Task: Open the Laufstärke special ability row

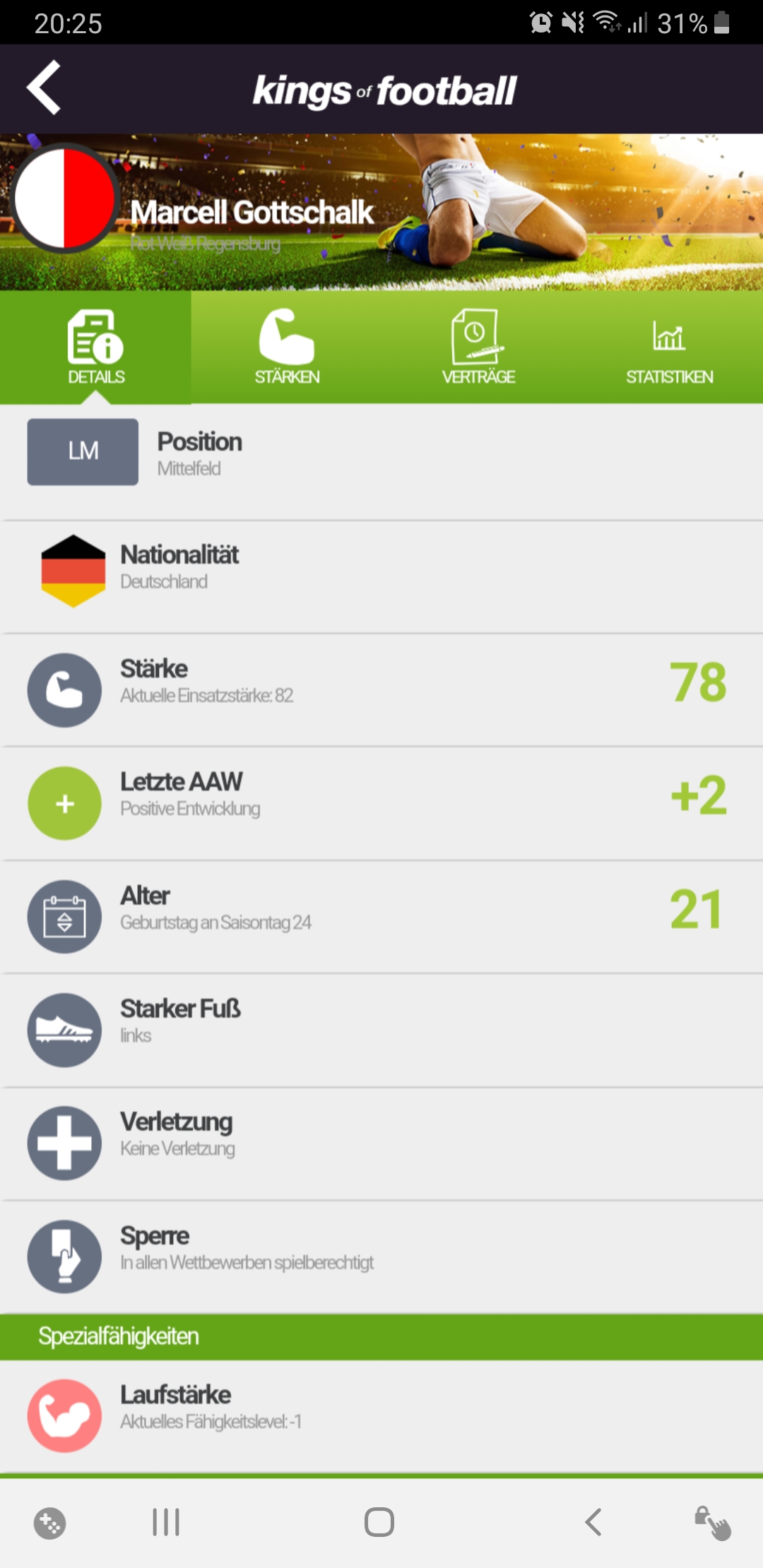Action: coord(381,1415)
